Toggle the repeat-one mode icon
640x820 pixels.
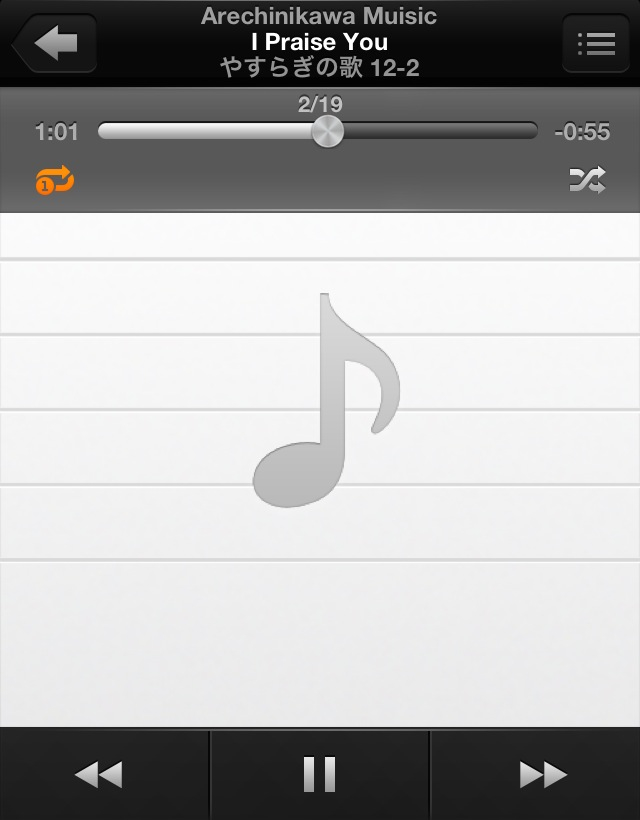(x=55, y=180)
